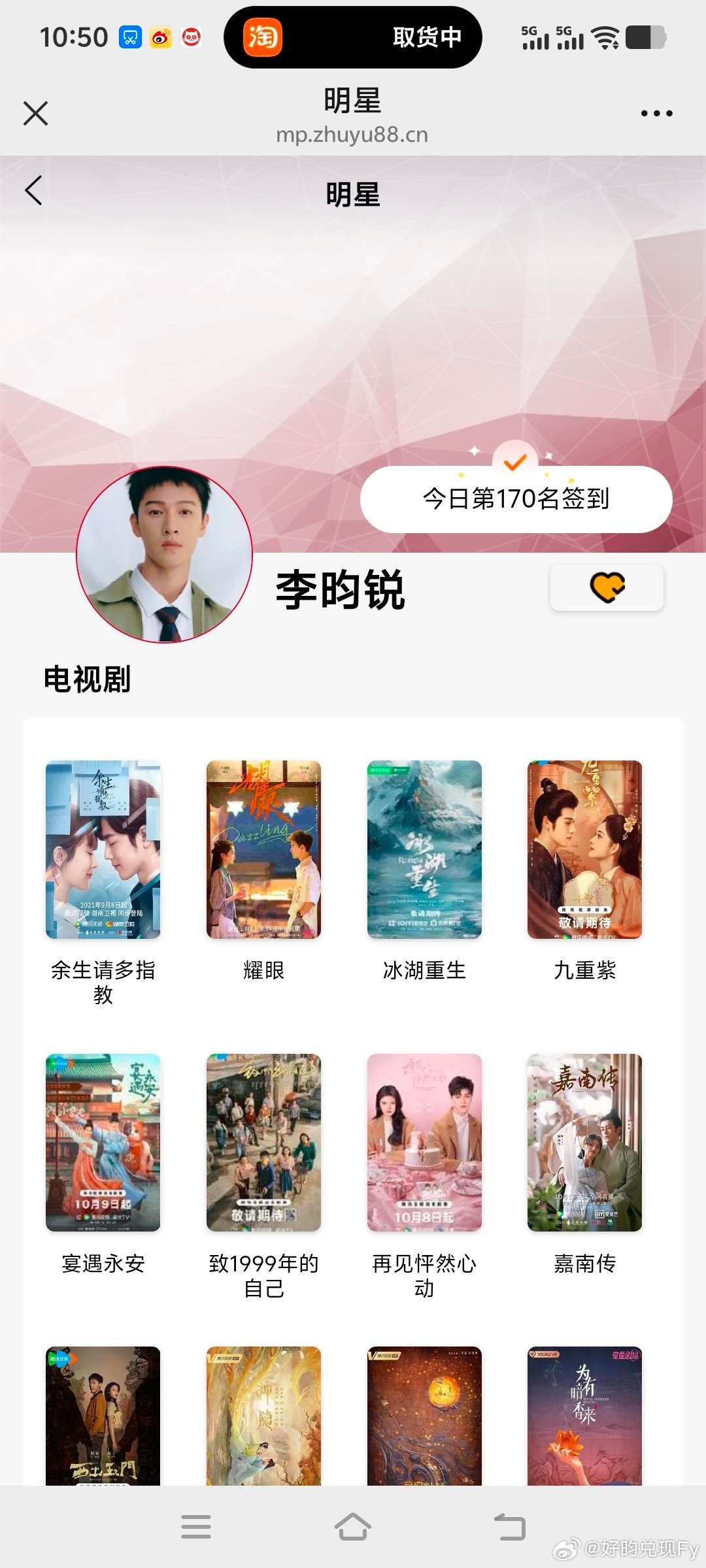The height and width of the screenshot is (1568, 706).
Task: Open the 为有暗香来 poster
Action: tap(584, 1416)
